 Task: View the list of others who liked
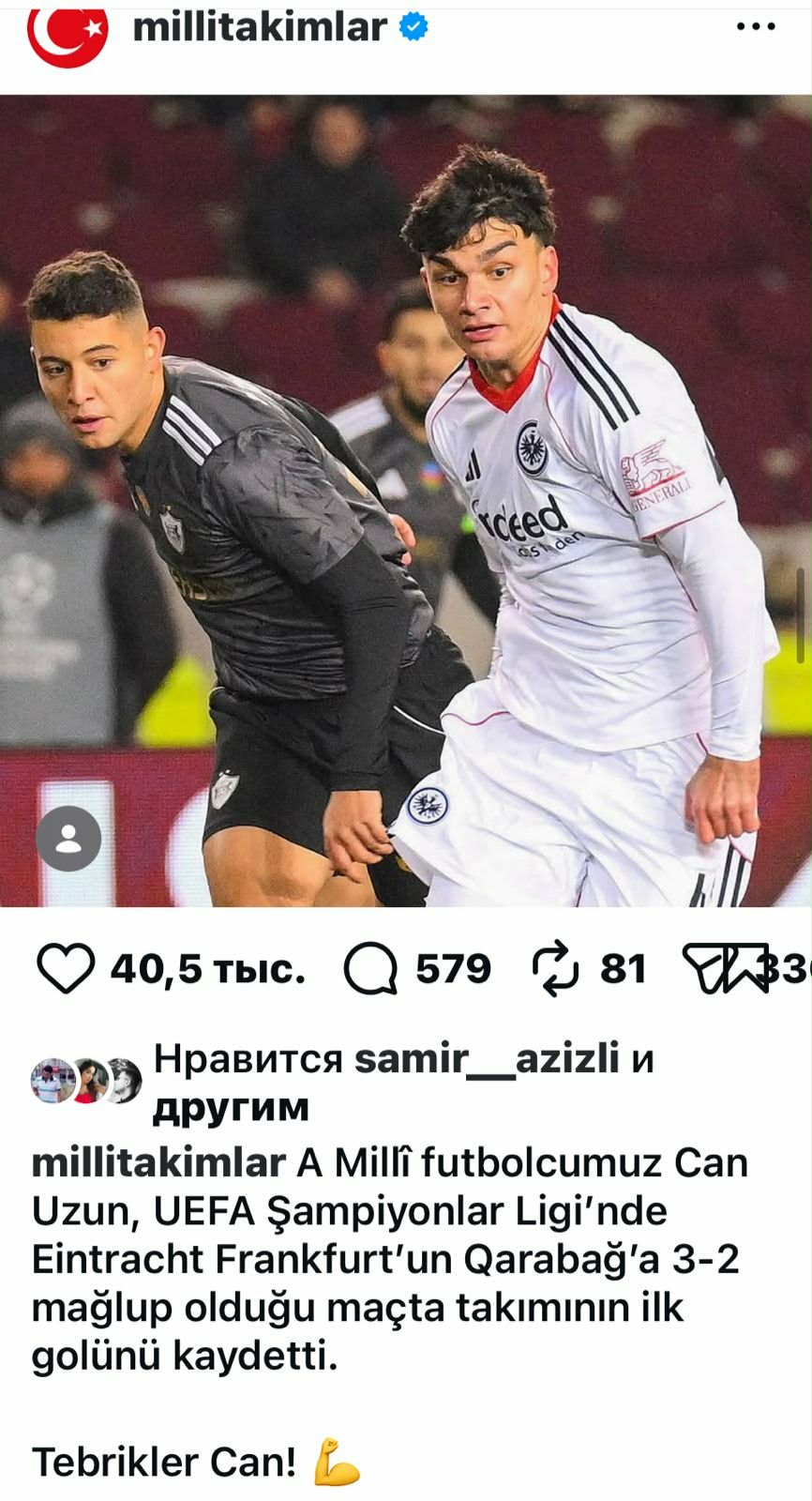pyautogui.click(x=230, y=1106)
